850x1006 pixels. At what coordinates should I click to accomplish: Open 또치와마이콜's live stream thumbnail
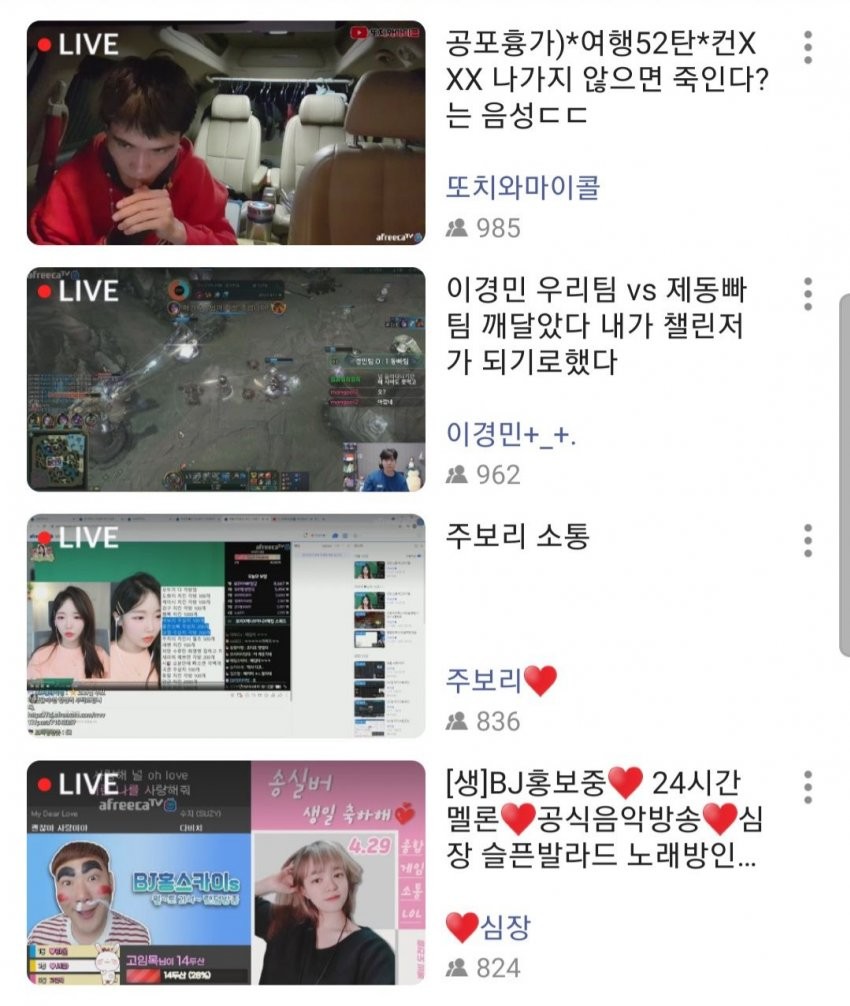tap(226, 132)
